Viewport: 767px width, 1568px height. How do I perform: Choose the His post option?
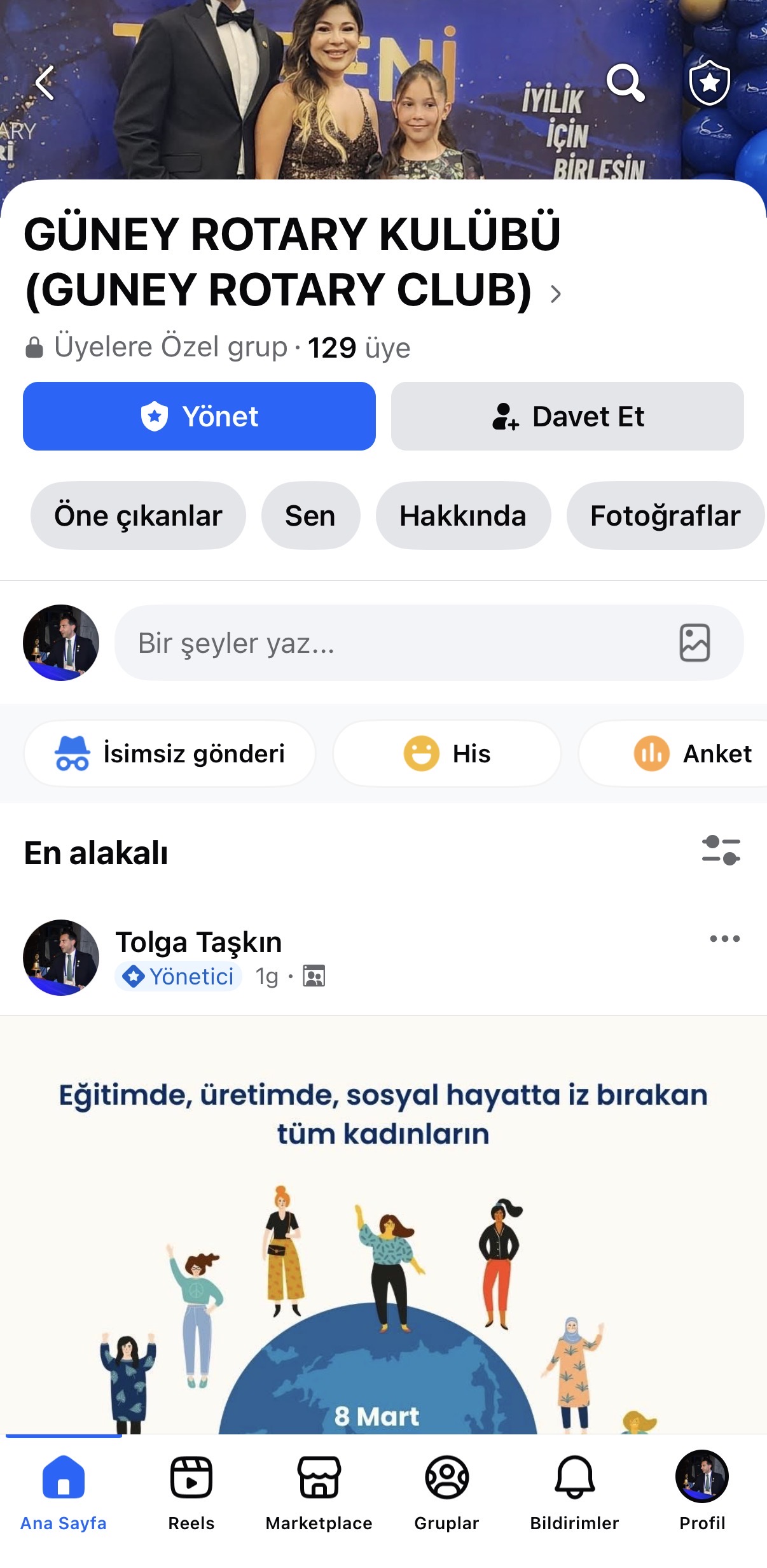[447, 753]
